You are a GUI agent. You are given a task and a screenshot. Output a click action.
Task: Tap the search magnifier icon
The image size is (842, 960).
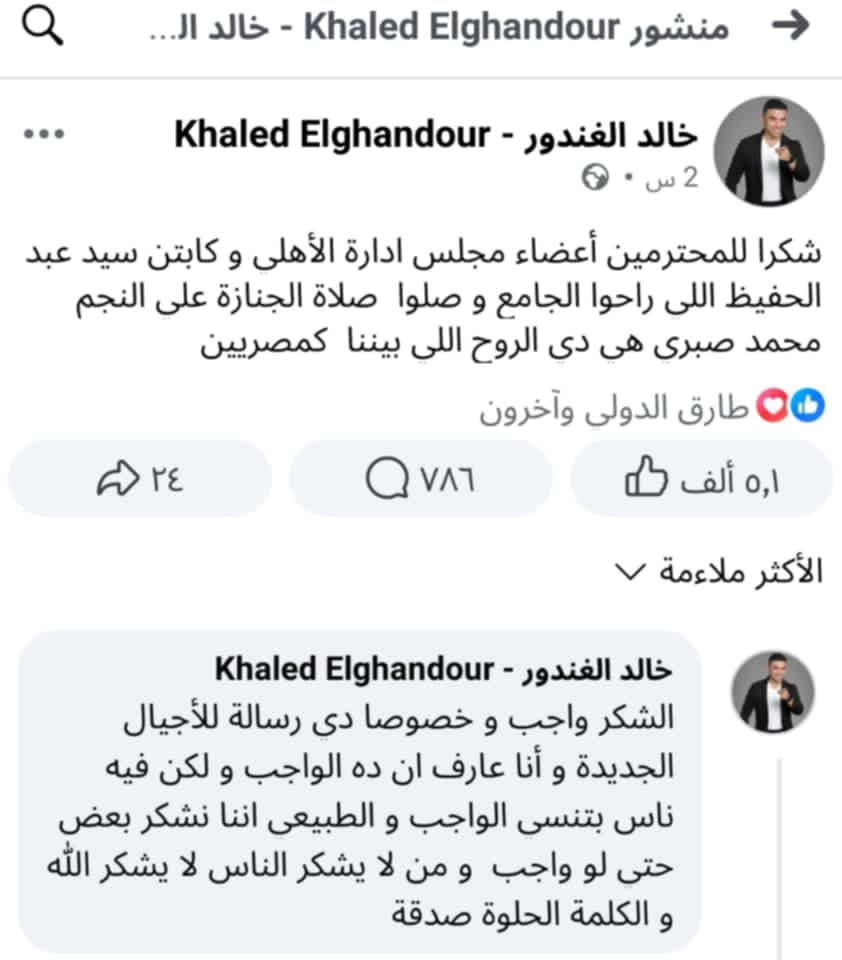(41, 29)
